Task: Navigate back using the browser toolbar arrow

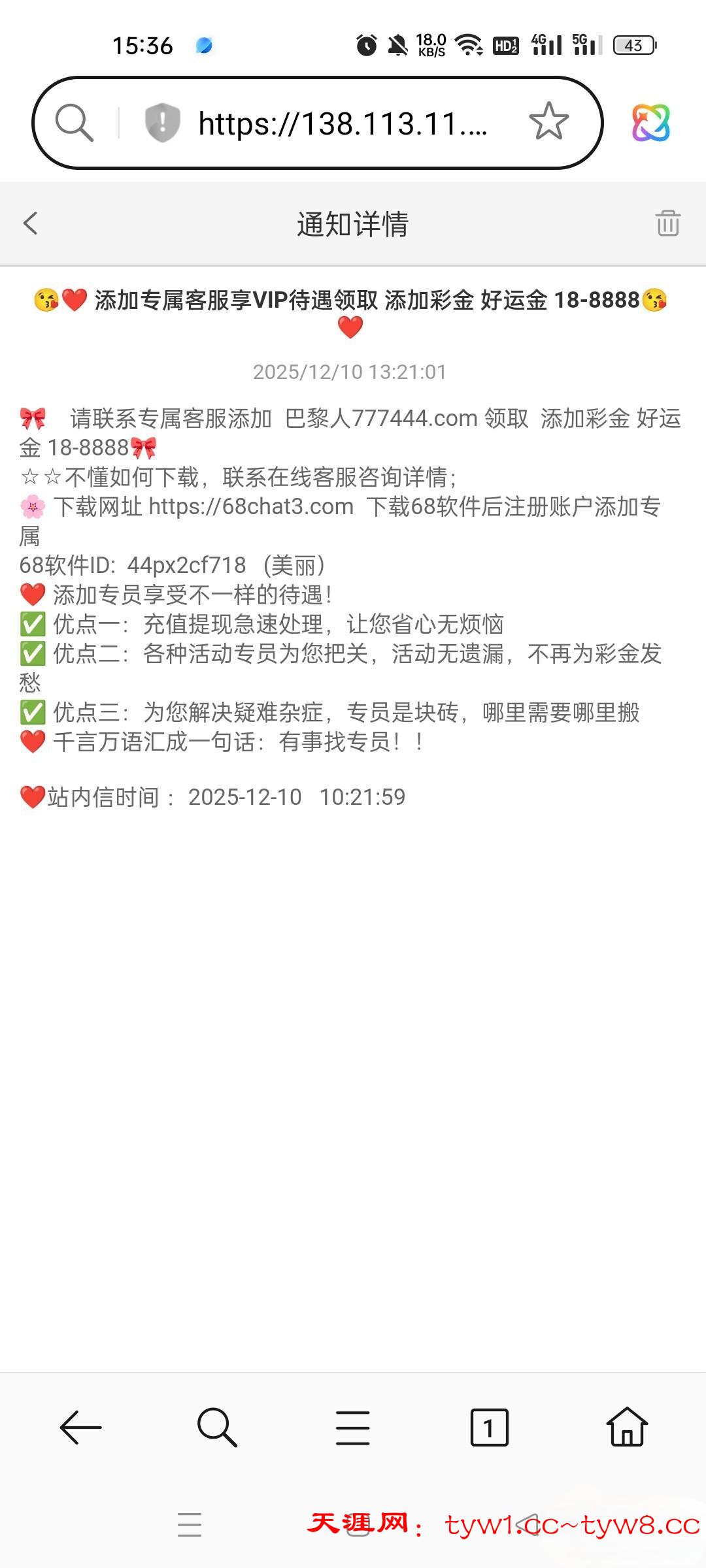Action: point(81,1428)
